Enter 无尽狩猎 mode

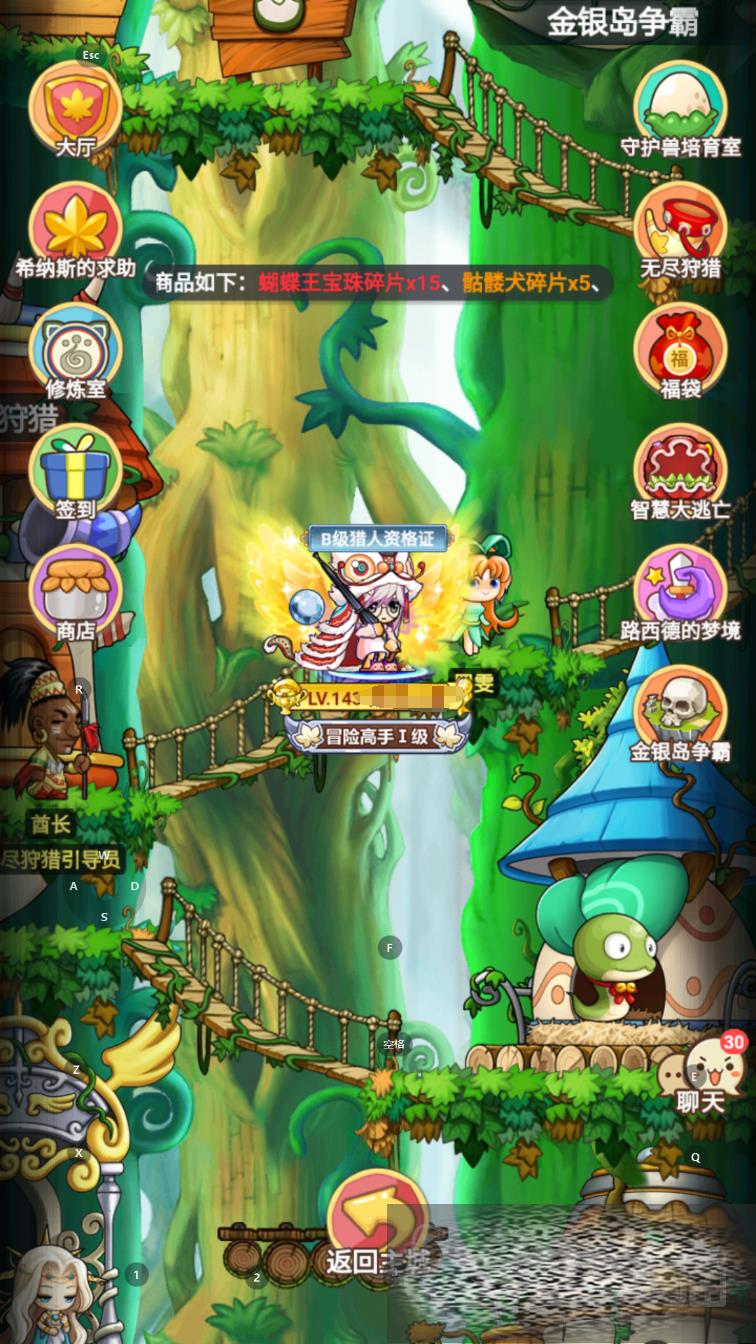(x=680, y=227)
